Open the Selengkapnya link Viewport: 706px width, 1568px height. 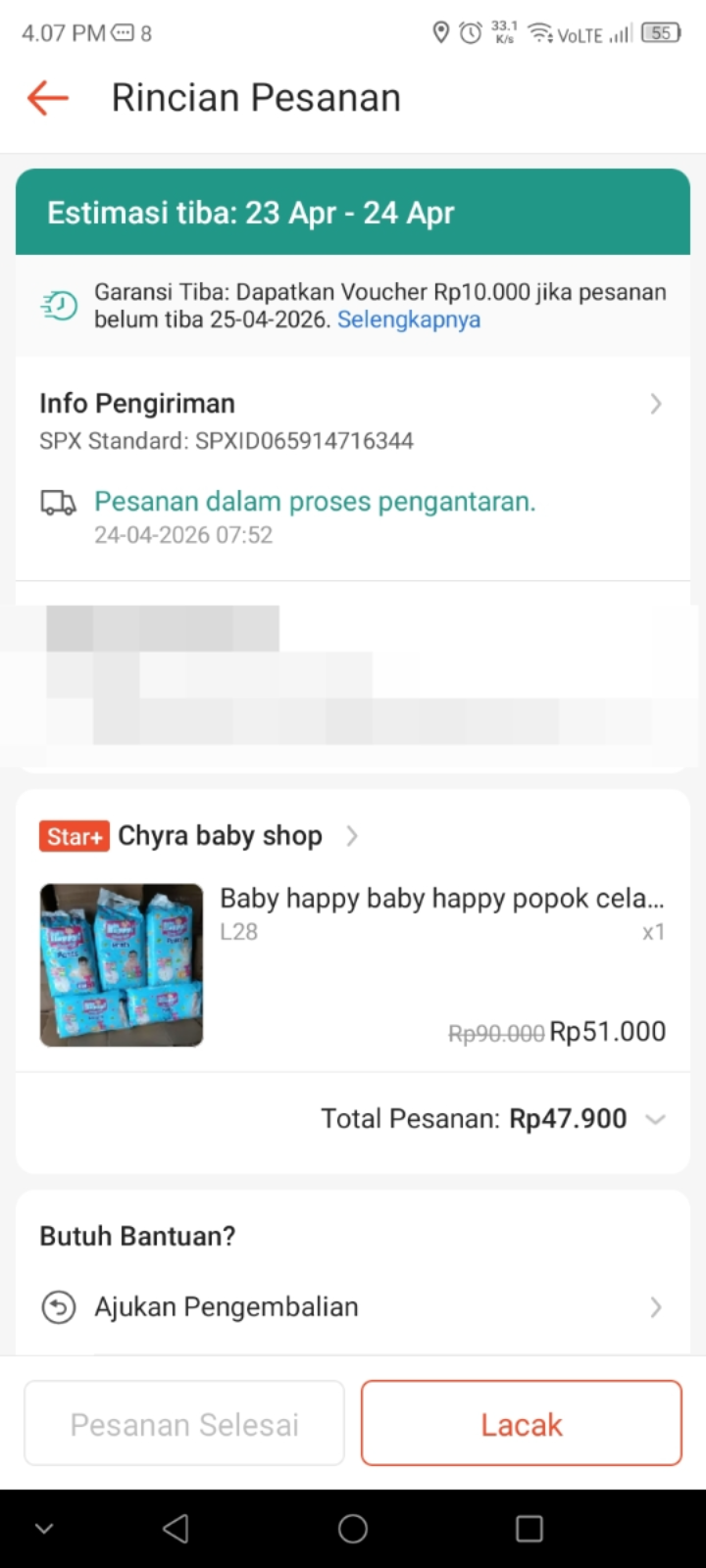pyautogui.click(x=409, y=320)
